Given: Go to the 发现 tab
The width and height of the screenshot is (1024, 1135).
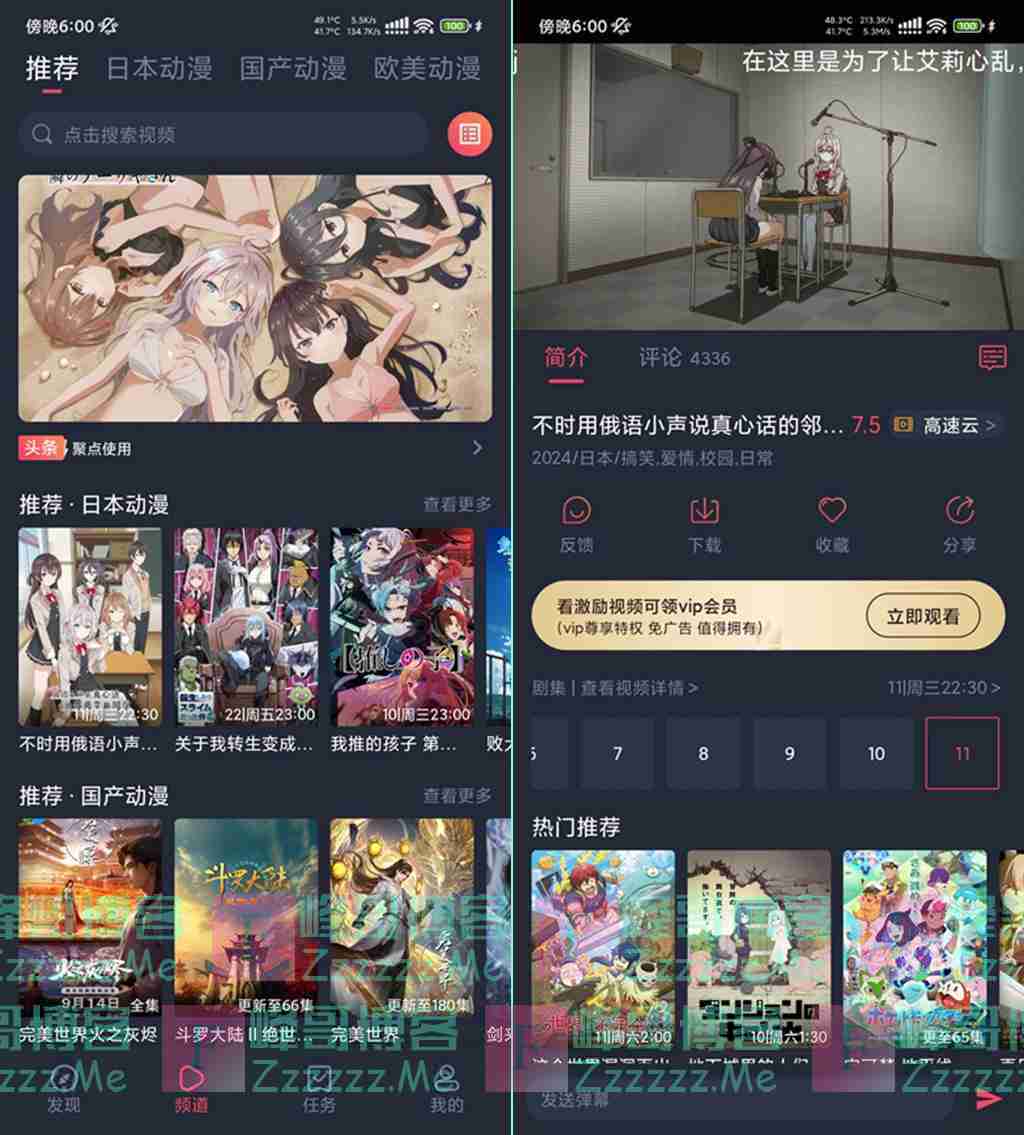Looking at the screenshot, I should (64, 1088).
